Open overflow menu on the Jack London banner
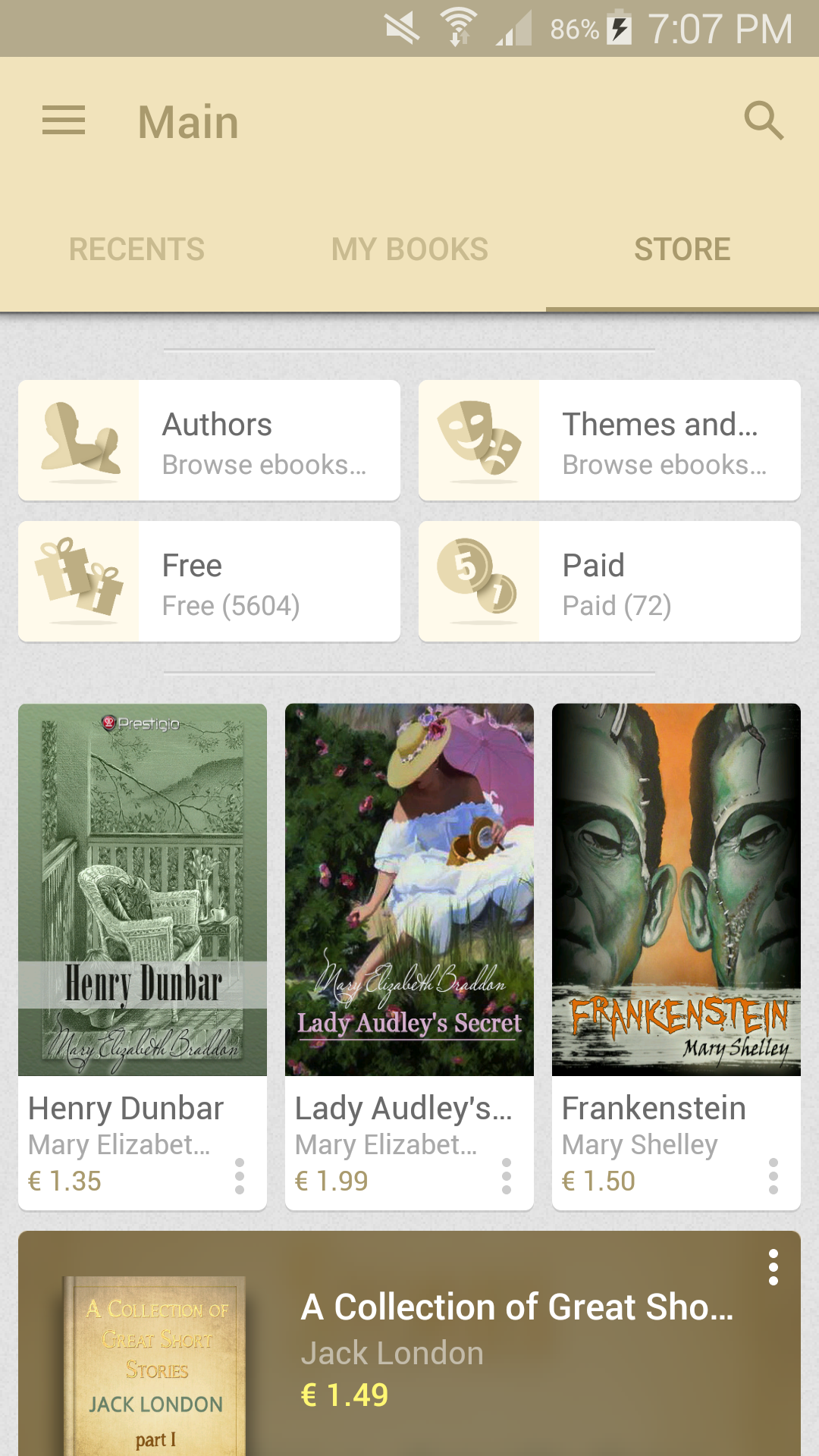The width and height of the screenshot is (819, 1456). [x=773, y=1265]
